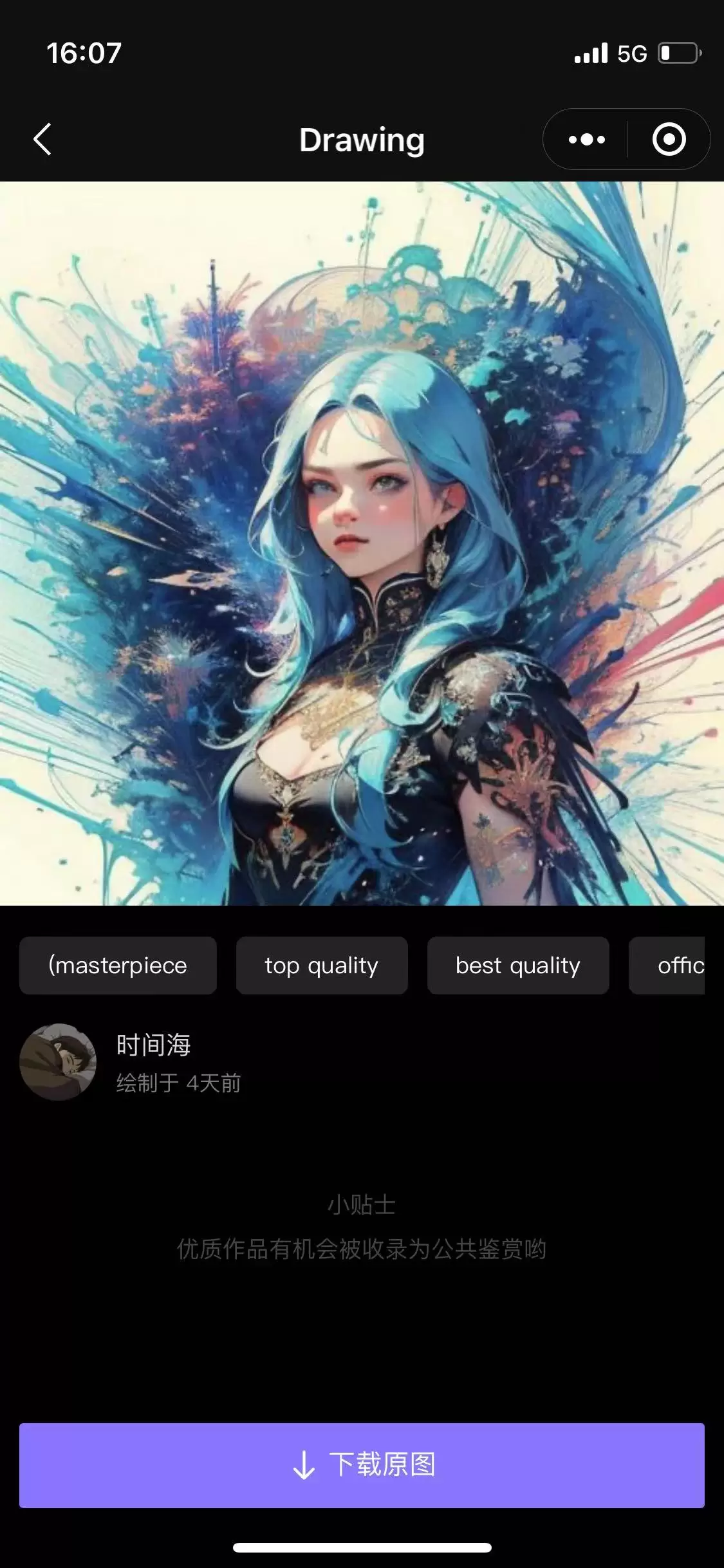724x1568 pixels.
Task: Go back using the back arrow
Action: (42, 139)
